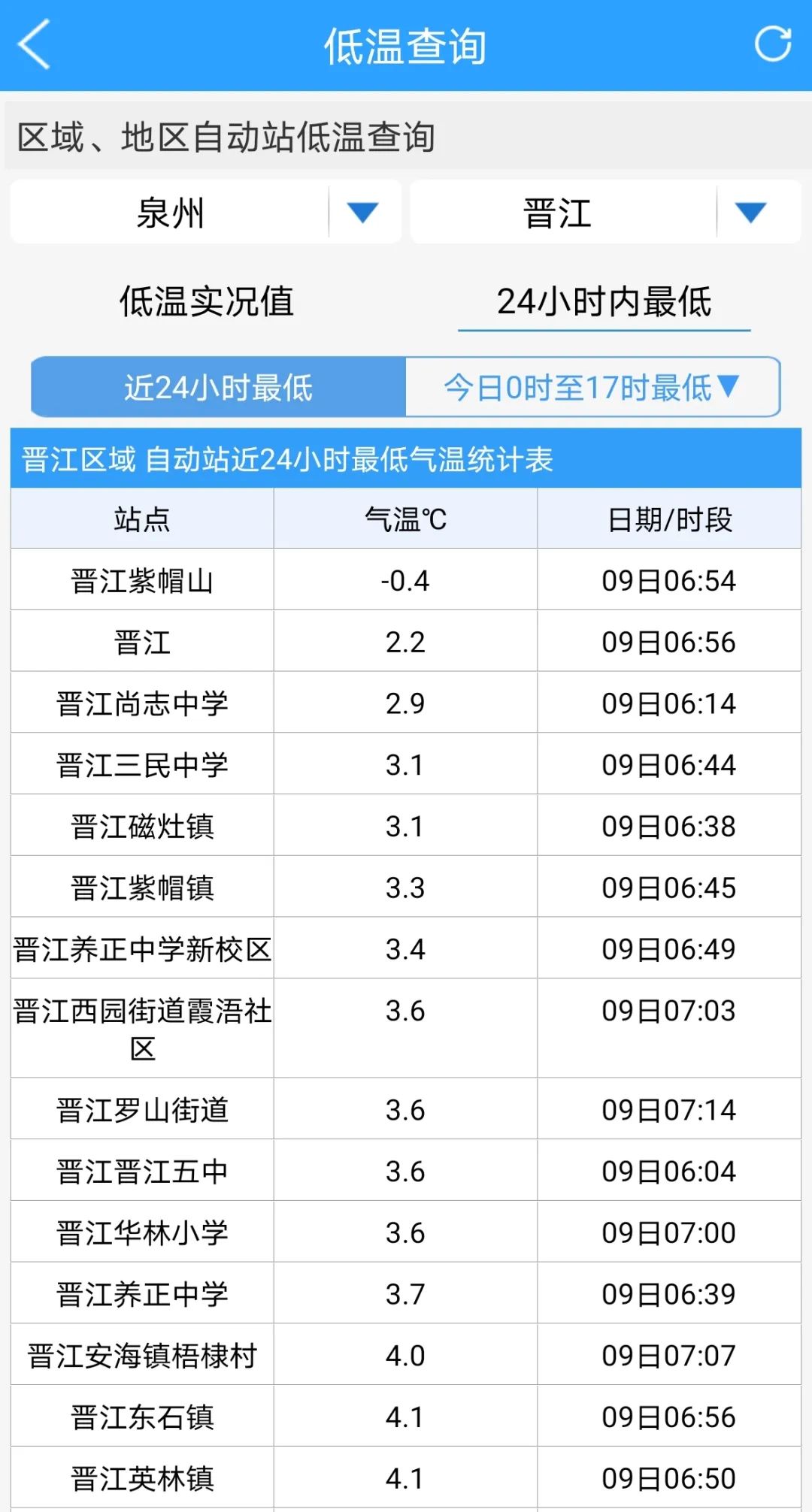Expand the 今日0时至17时最低 selector
Viewport: 812px width, 1512px height.
point(592,388)
